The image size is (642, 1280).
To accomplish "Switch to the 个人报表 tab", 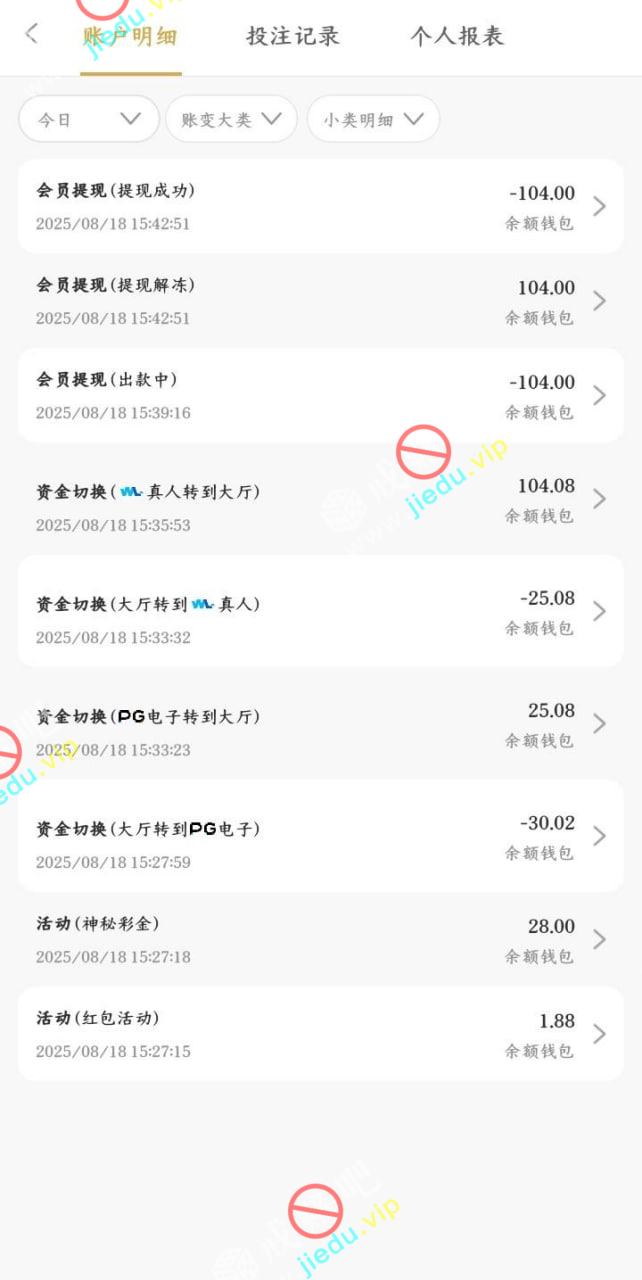I will pos(457,37).
